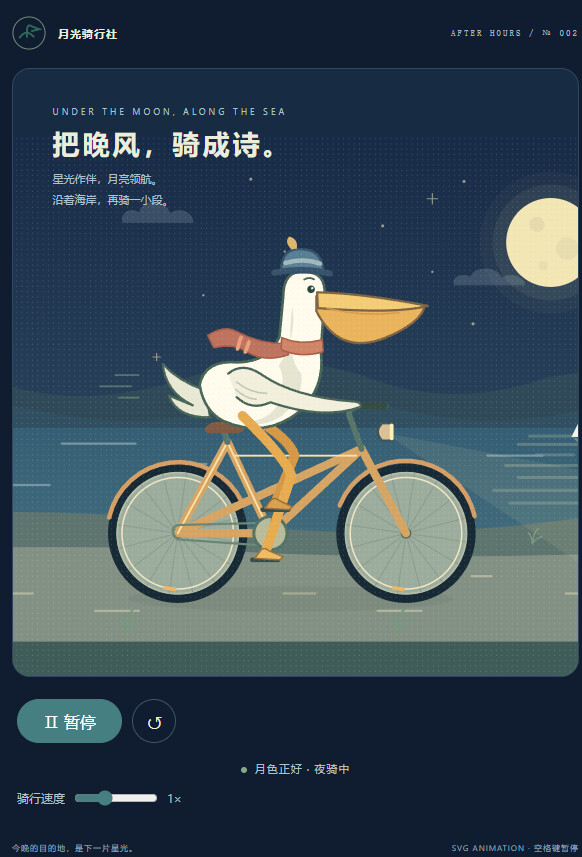
Task: Tap the circular restart arrow button
Action: tap(154, 721)
